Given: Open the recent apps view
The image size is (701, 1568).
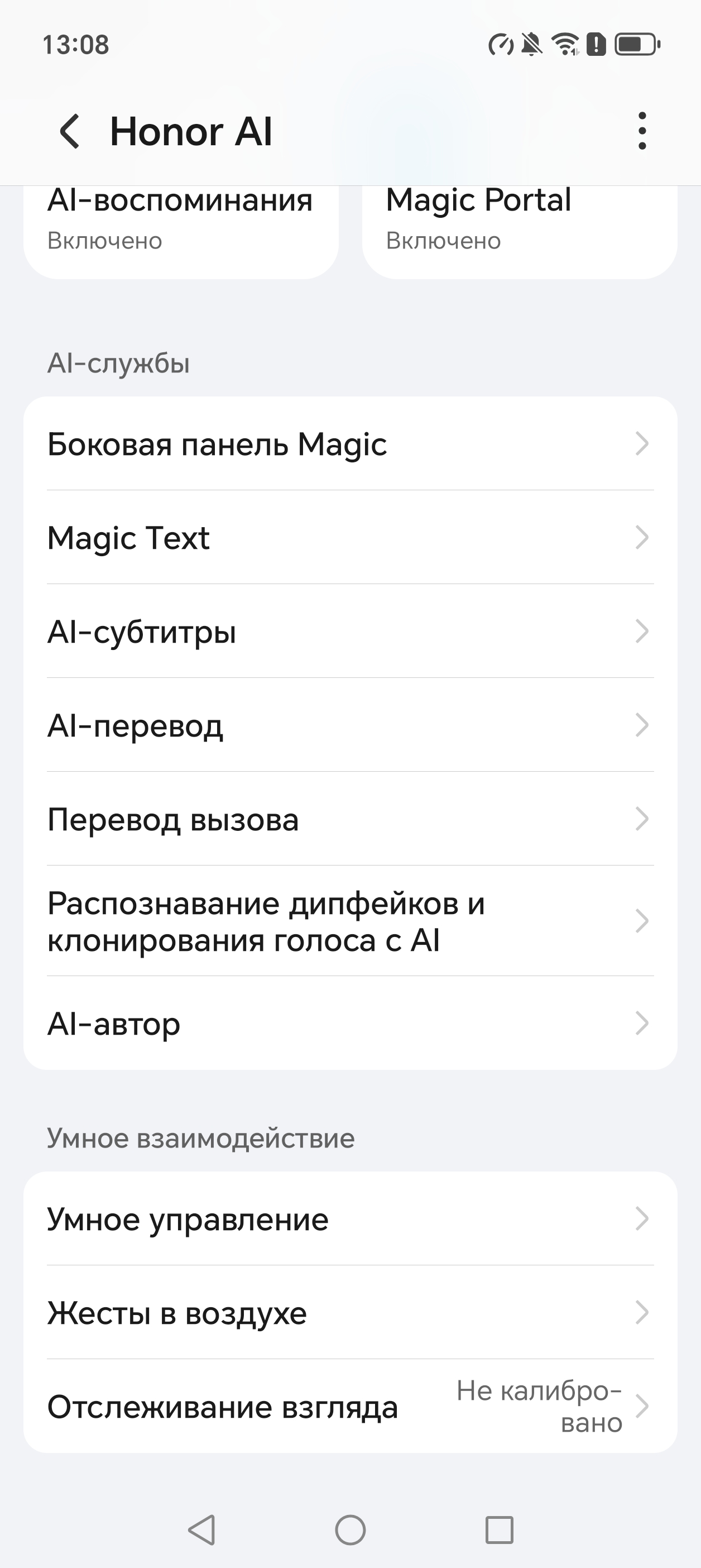Looking at the screenshot, I should 499,1529.
